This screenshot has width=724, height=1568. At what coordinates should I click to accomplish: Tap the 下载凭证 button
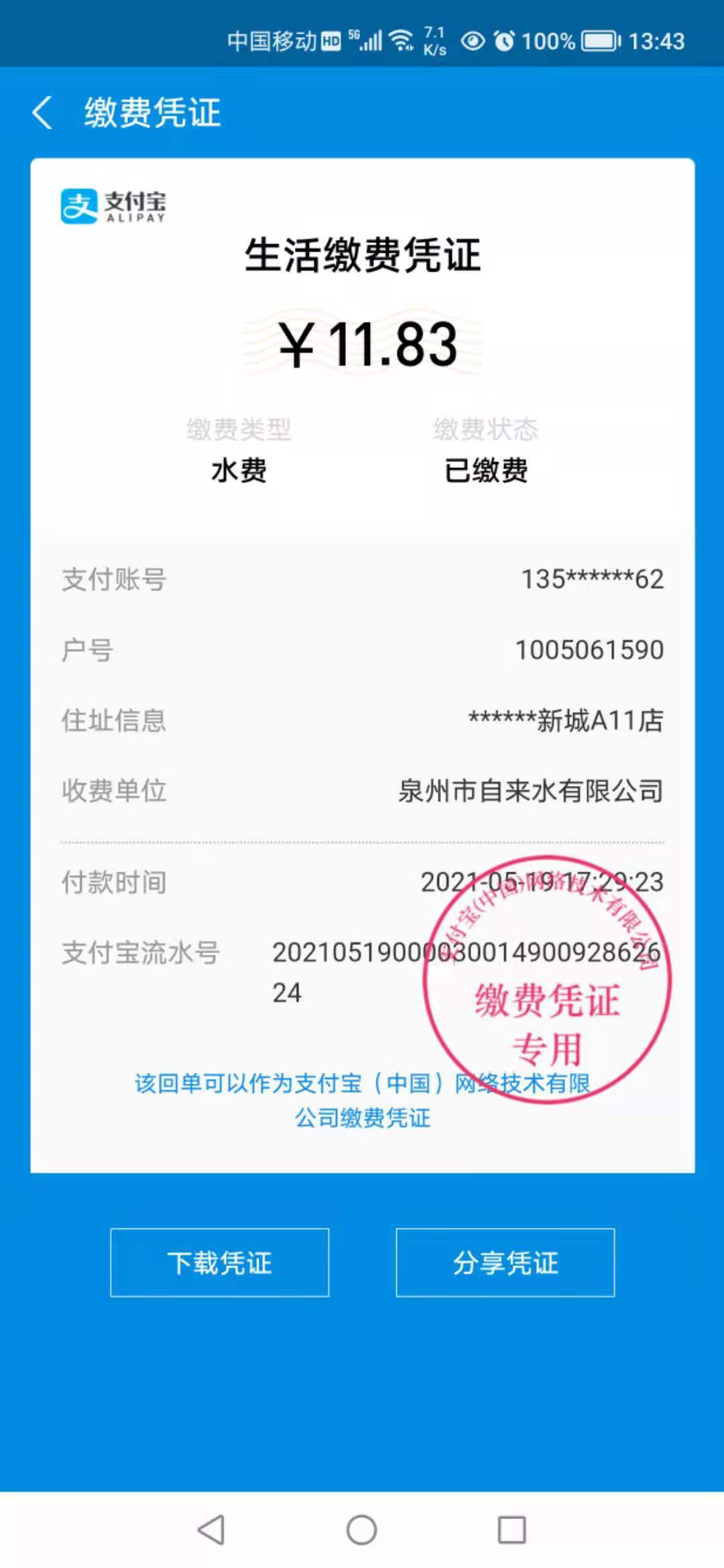tap(219, 1262)
